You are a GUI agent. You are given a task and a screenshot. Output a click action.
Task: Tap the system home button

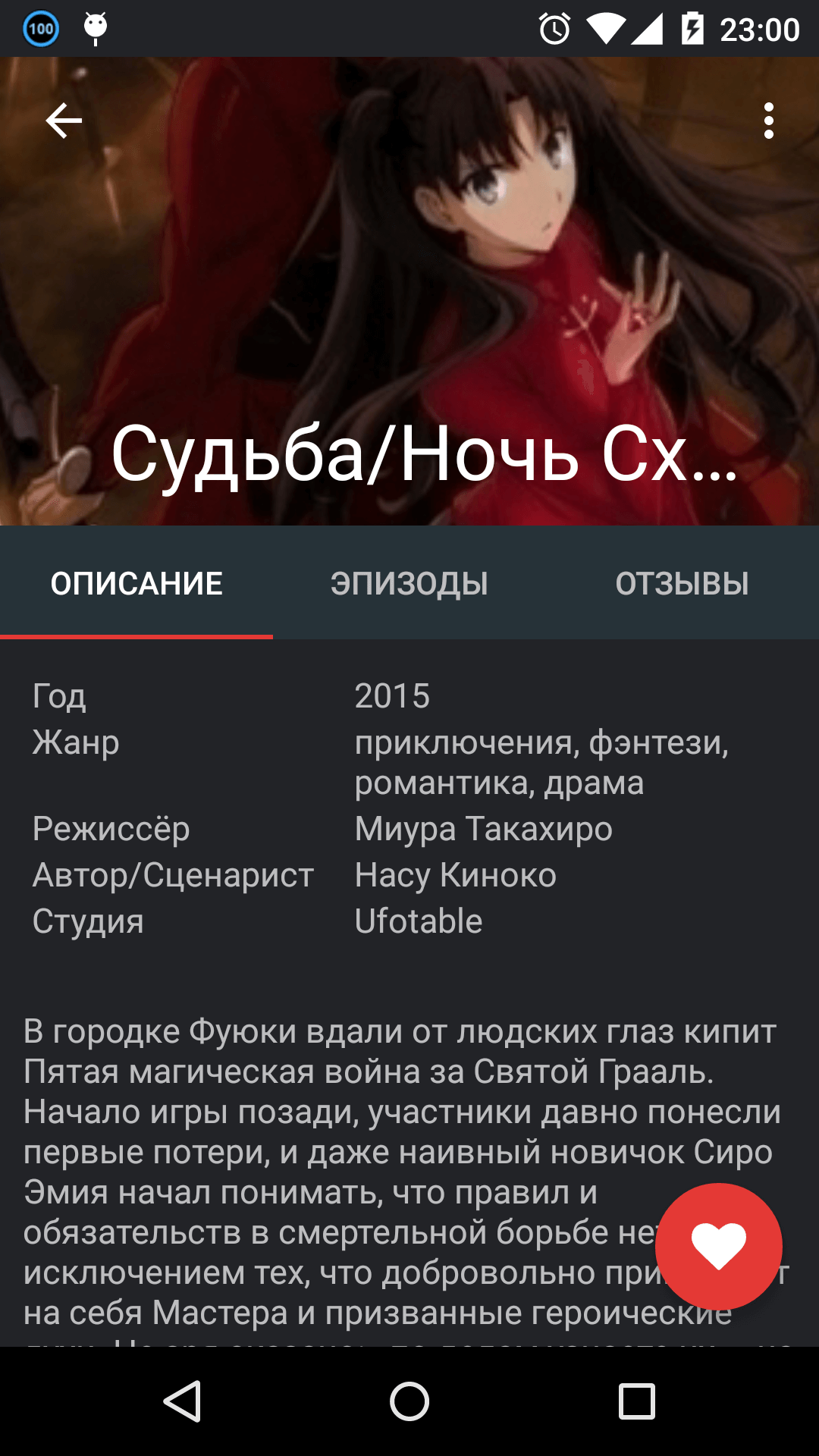pos(409,1401)
